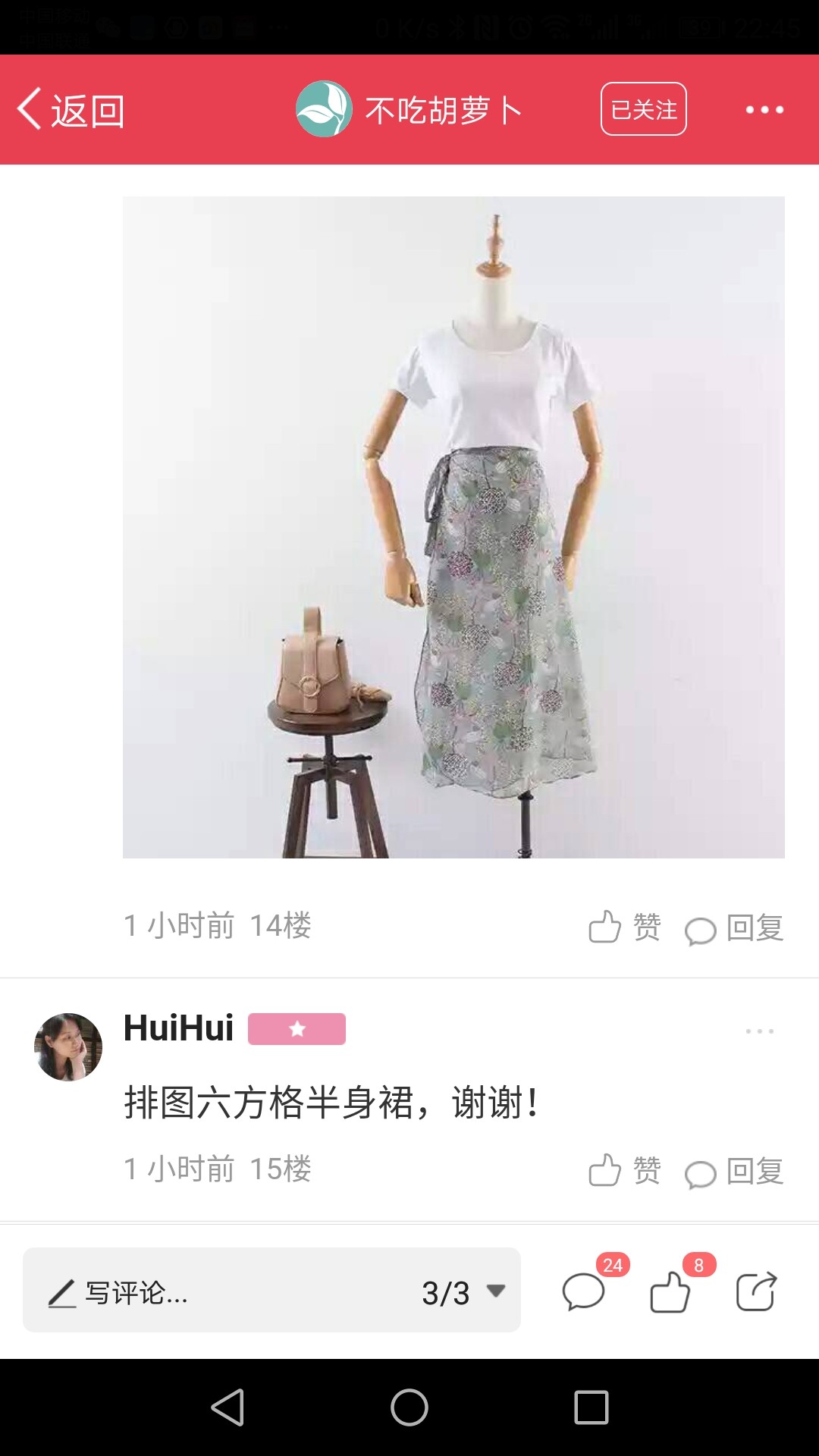Image resolution: width=819 pixels, height=1456 pixels.
Task: Share this post
Action: [757, 1291]
